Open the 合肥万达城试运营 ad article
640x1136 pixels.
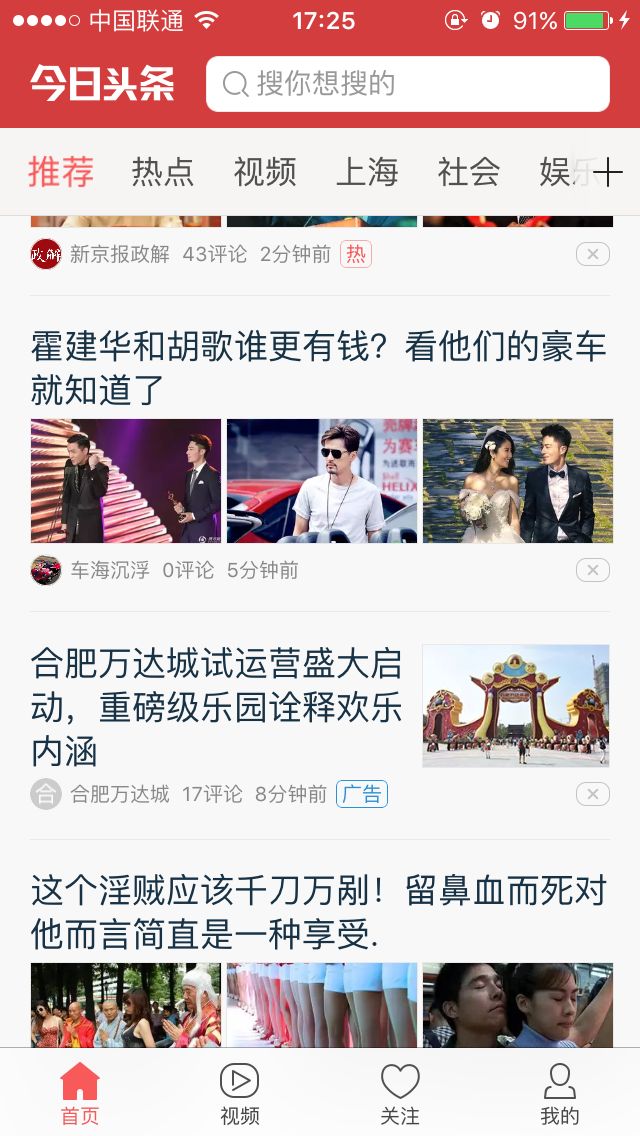pyautogui.click(x=216, y=706)
